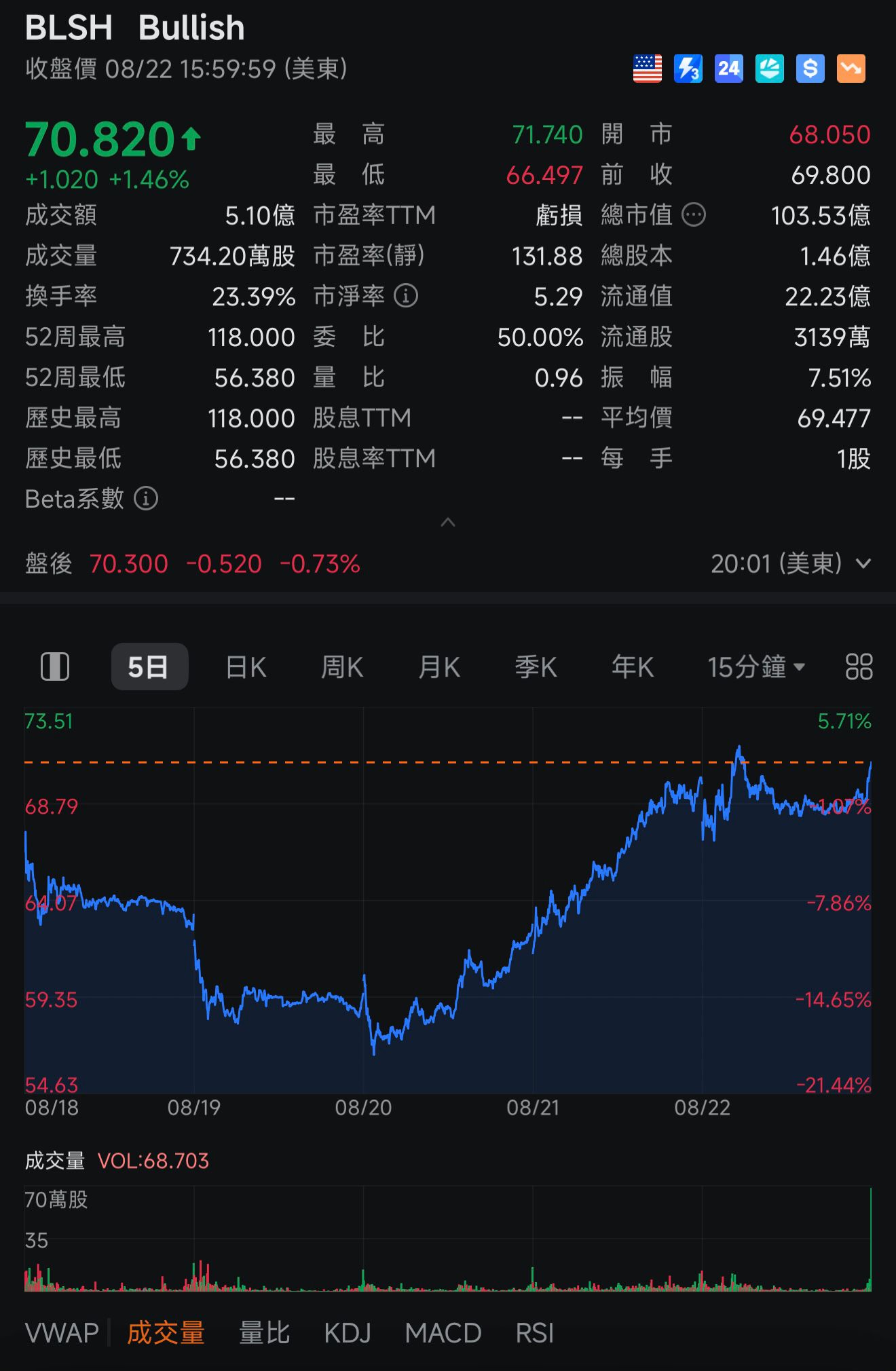Collapse the stock details panel
Viewport: 896px width, 1371px height.
[448, 523]
